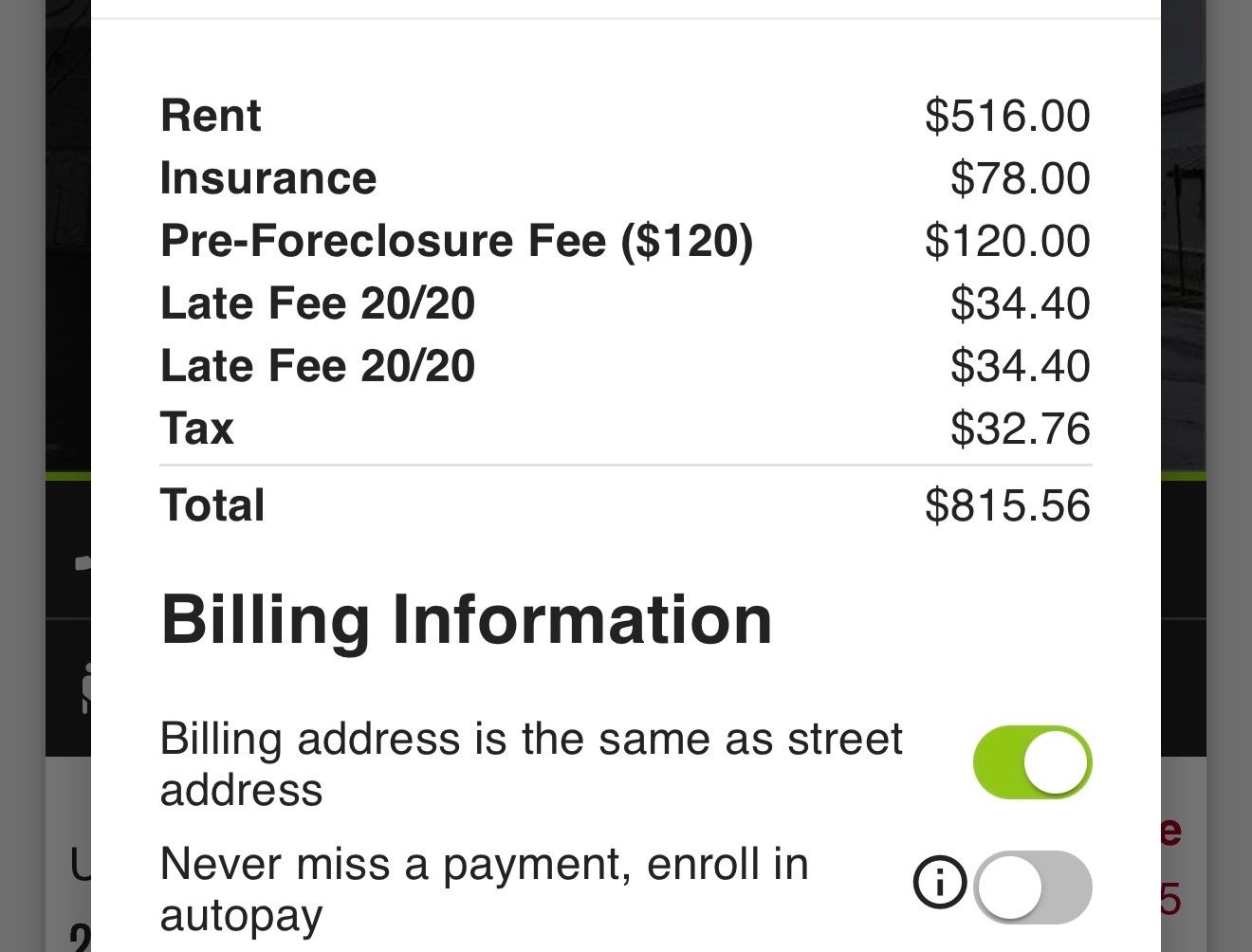The height and width of the screenshot is (952, 1252).
Task: Turn off billing address same as street address
Action: point(1032,762)
